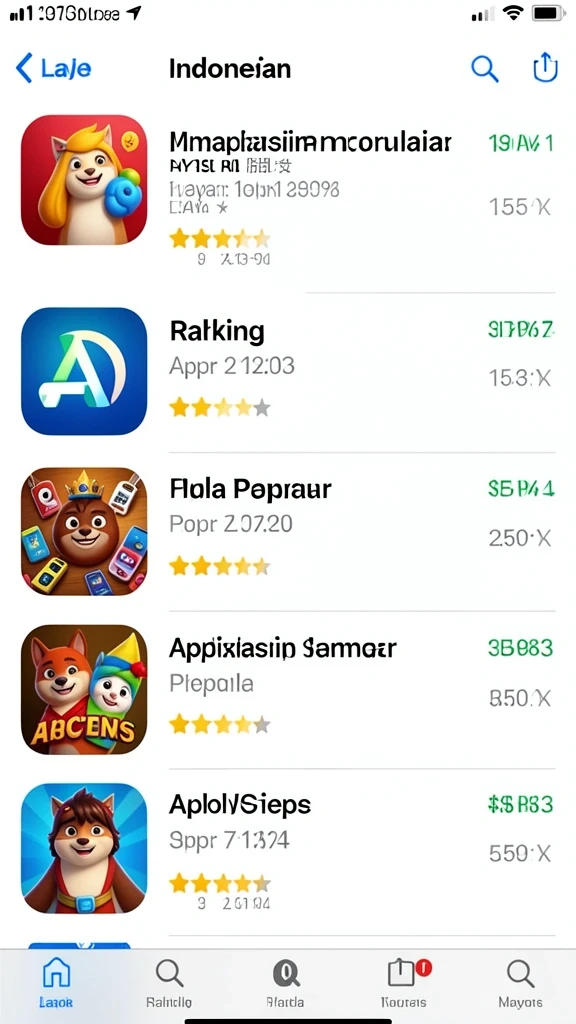The image size is (576, 1024).
Task: Open the Appixlasiip Samoar app row
Action: pos(288,690)
